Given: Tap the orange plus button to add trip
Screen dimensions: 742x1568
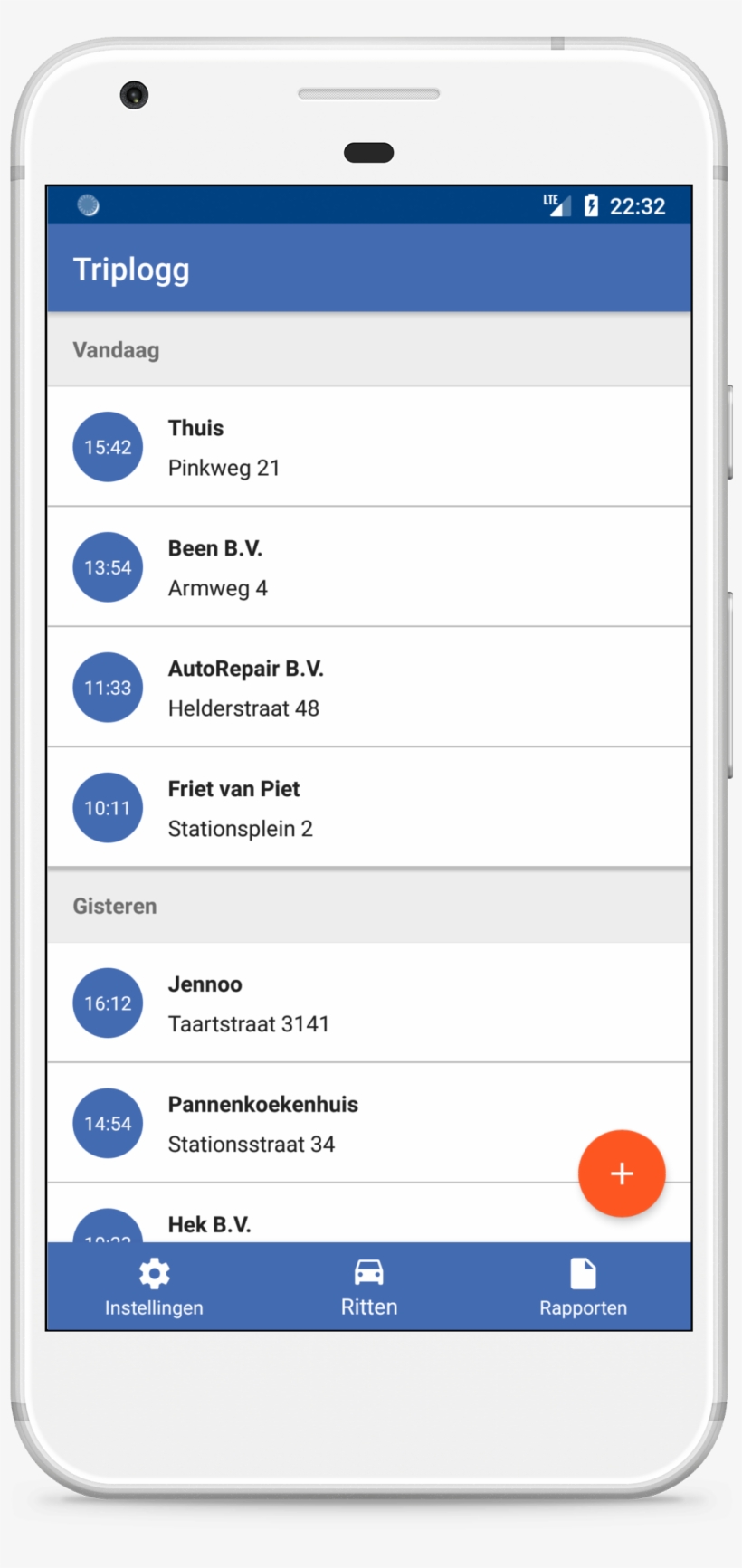Looking at the screenshot, I should pos(622,1174).
